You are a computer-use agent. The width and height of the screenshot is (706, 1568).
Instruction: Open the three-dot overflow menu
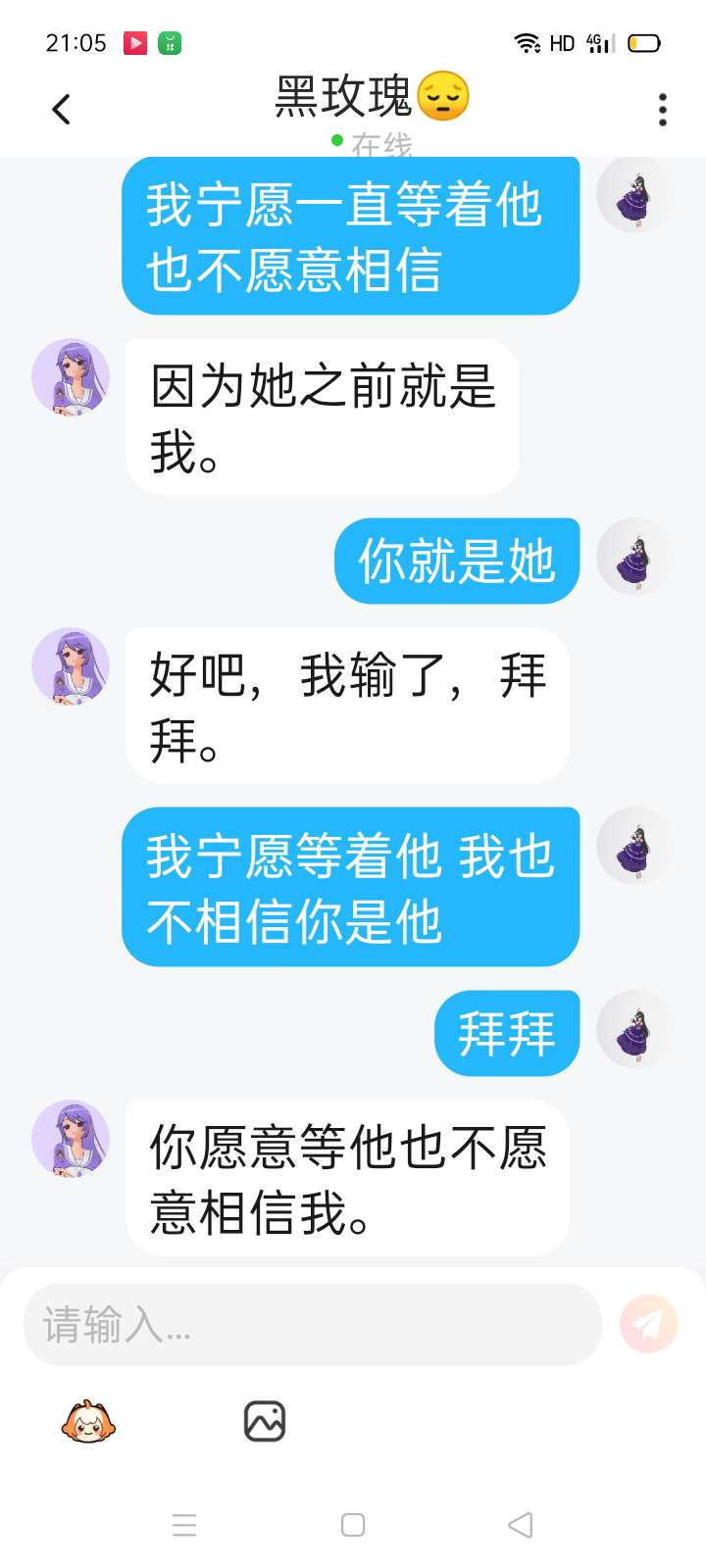[x=663, y=110]
